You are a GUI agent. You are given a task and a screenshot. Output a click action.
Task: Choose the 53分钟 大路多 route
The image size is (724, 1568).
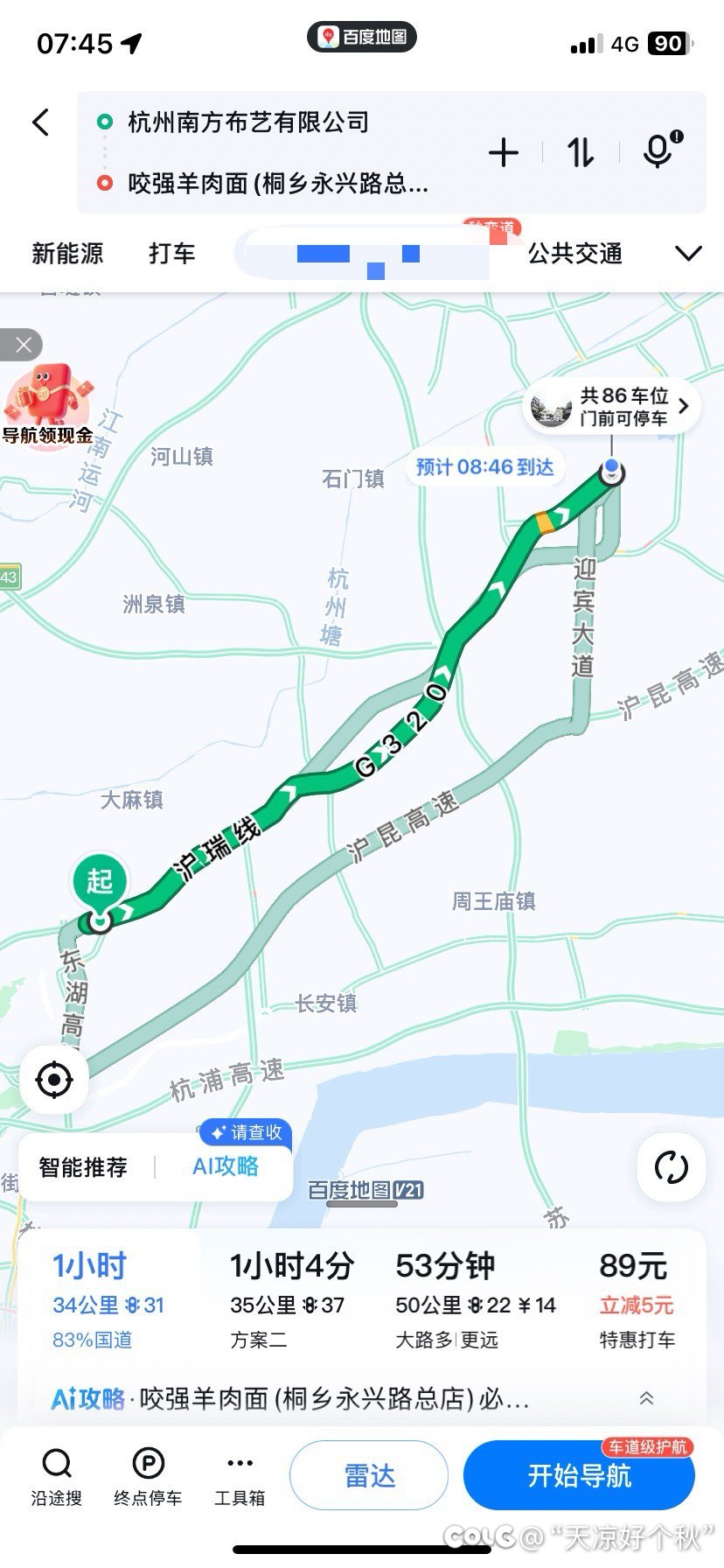coord(474,1301)
